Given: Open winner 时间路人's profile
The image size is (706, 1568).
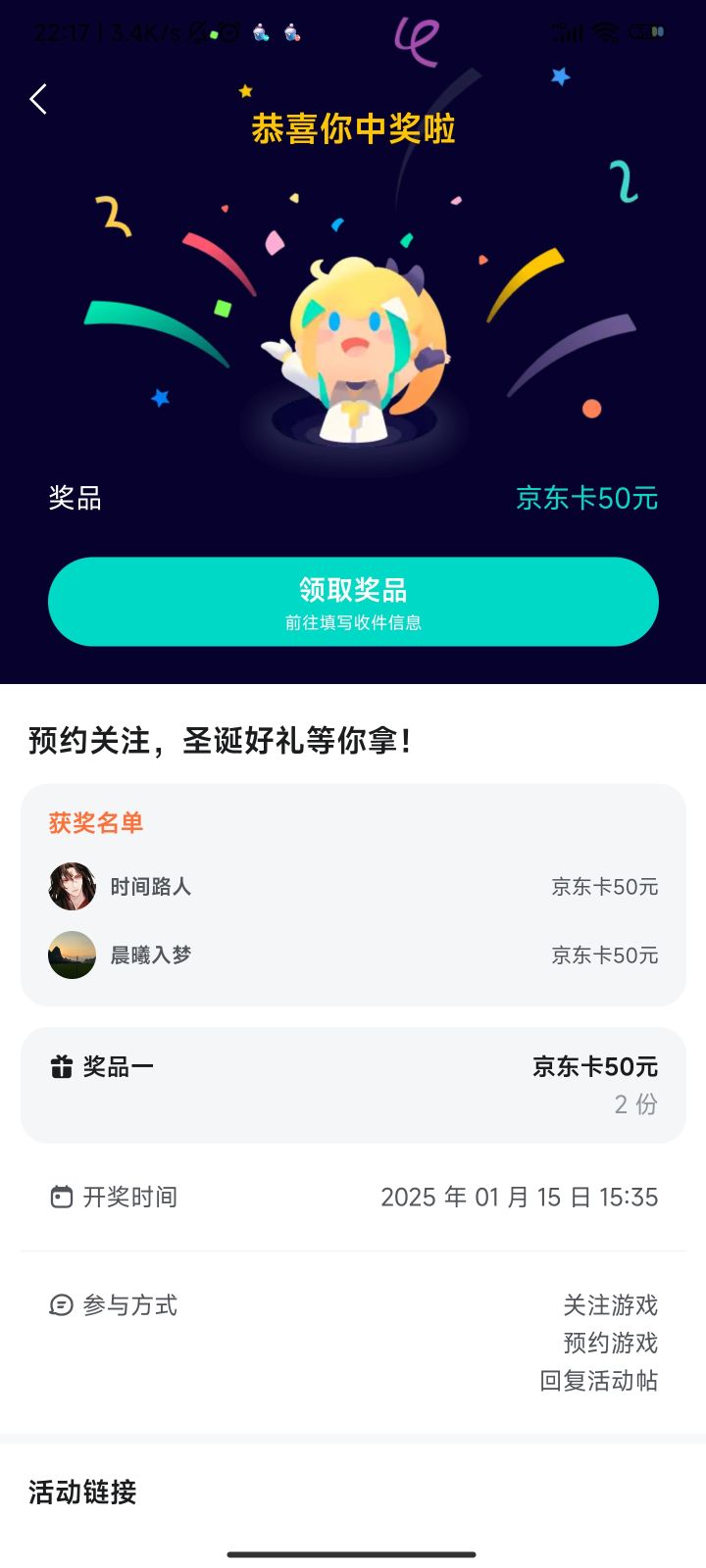Looking at the screenshot, I should [73, 887].
